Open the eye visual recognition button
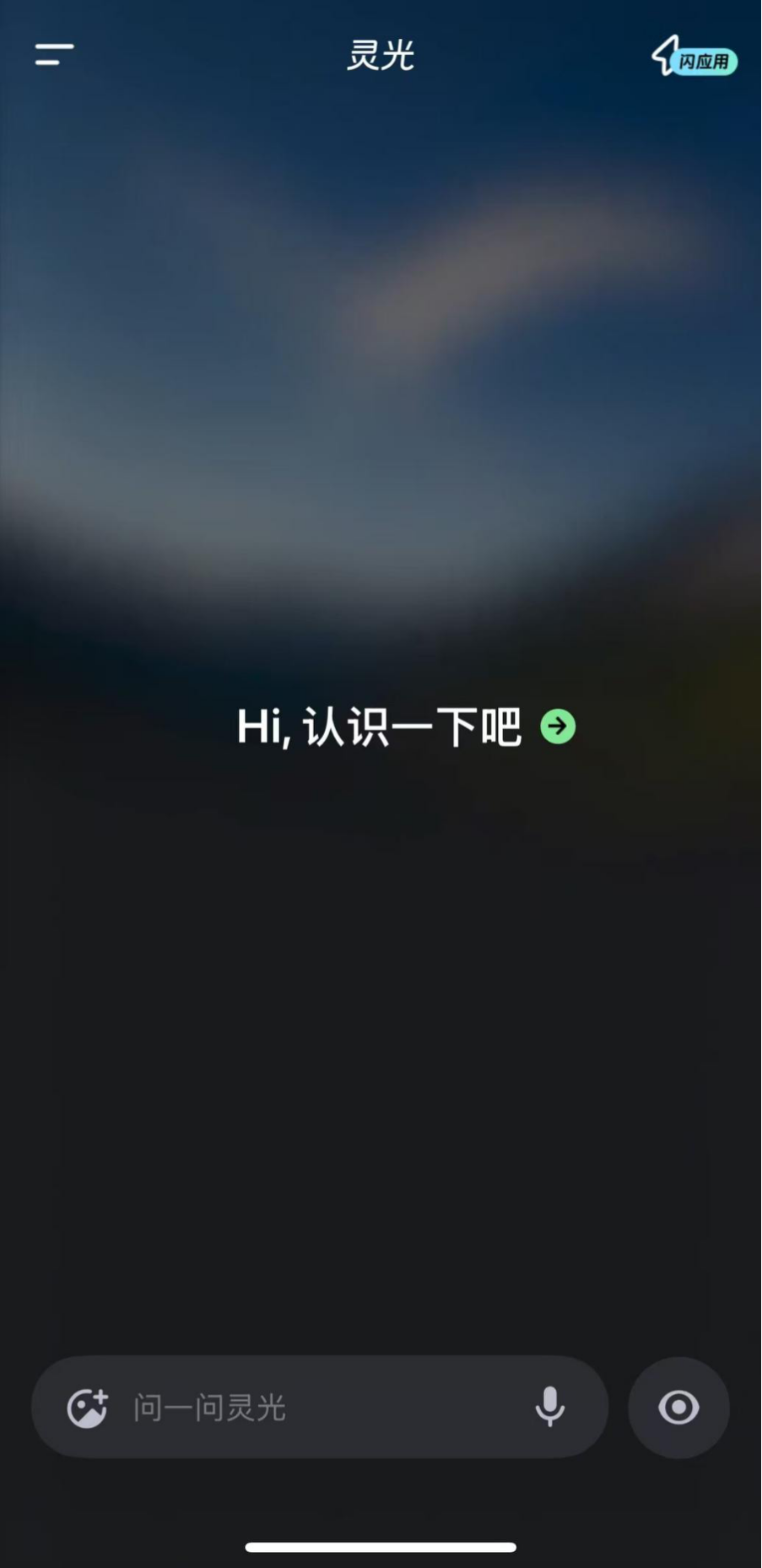 click(678, 1408)
